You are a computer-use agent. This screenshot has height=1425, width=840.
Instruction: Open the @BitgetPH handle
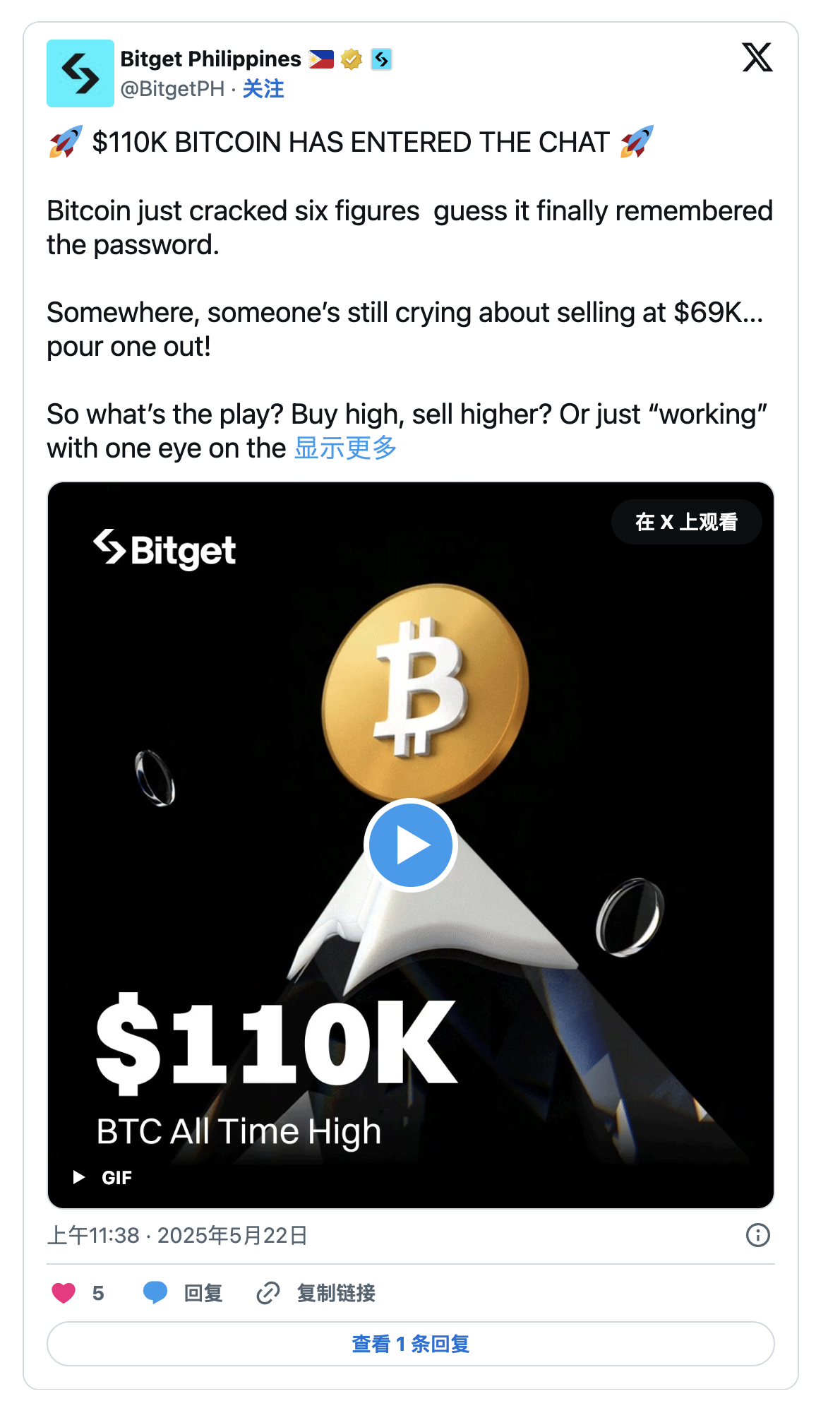coord(172,89)
